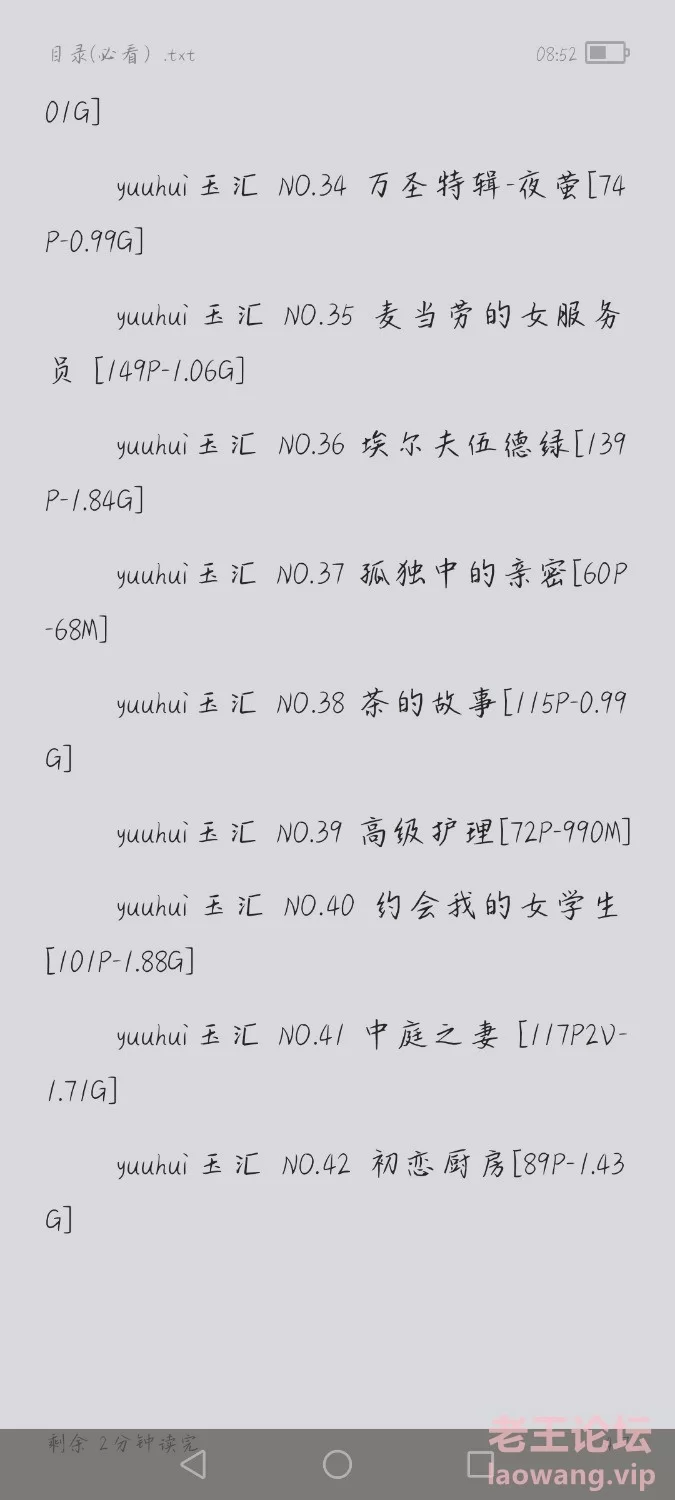Go back using the system back button

(x=194, y=1465)
